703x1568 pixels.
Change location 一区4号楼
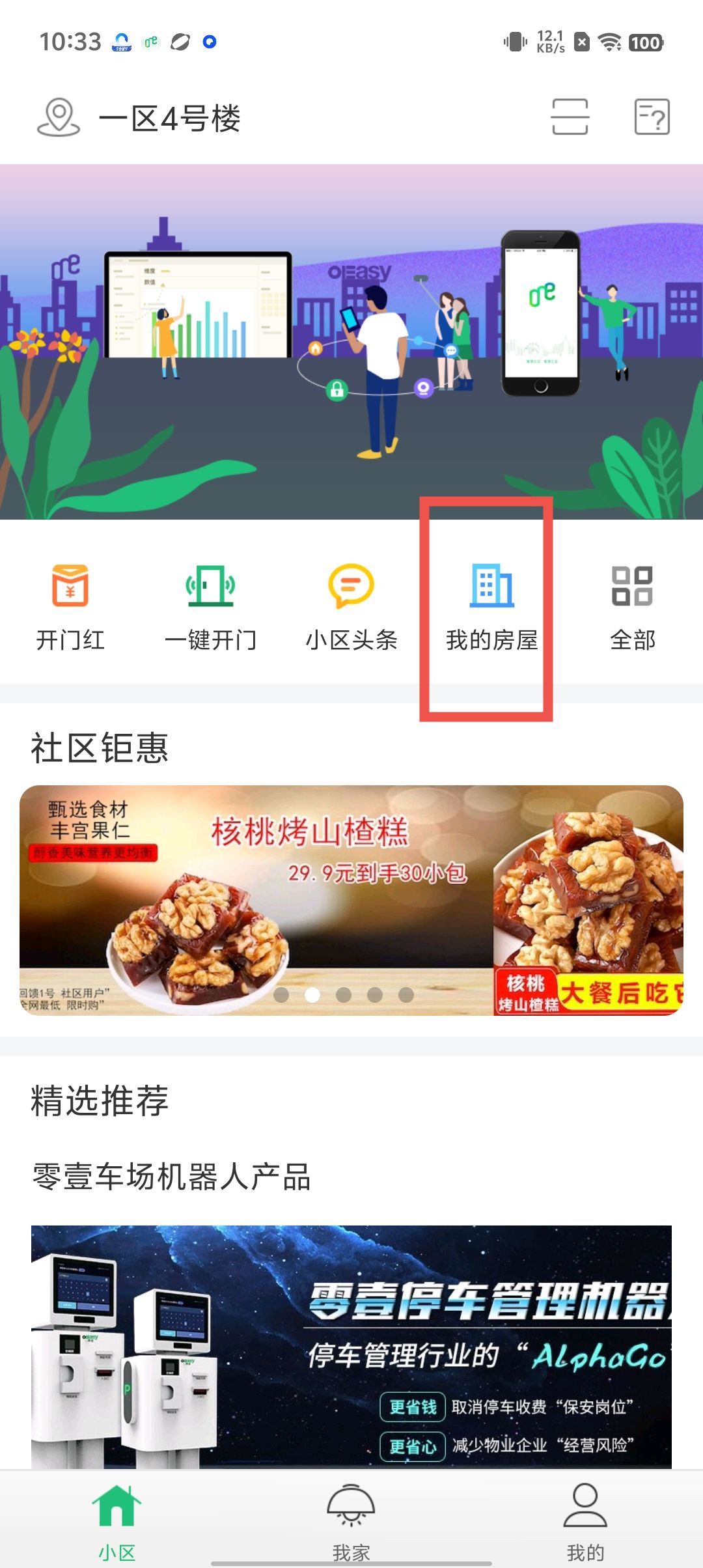pyautogui.click(x=140, y=119)
